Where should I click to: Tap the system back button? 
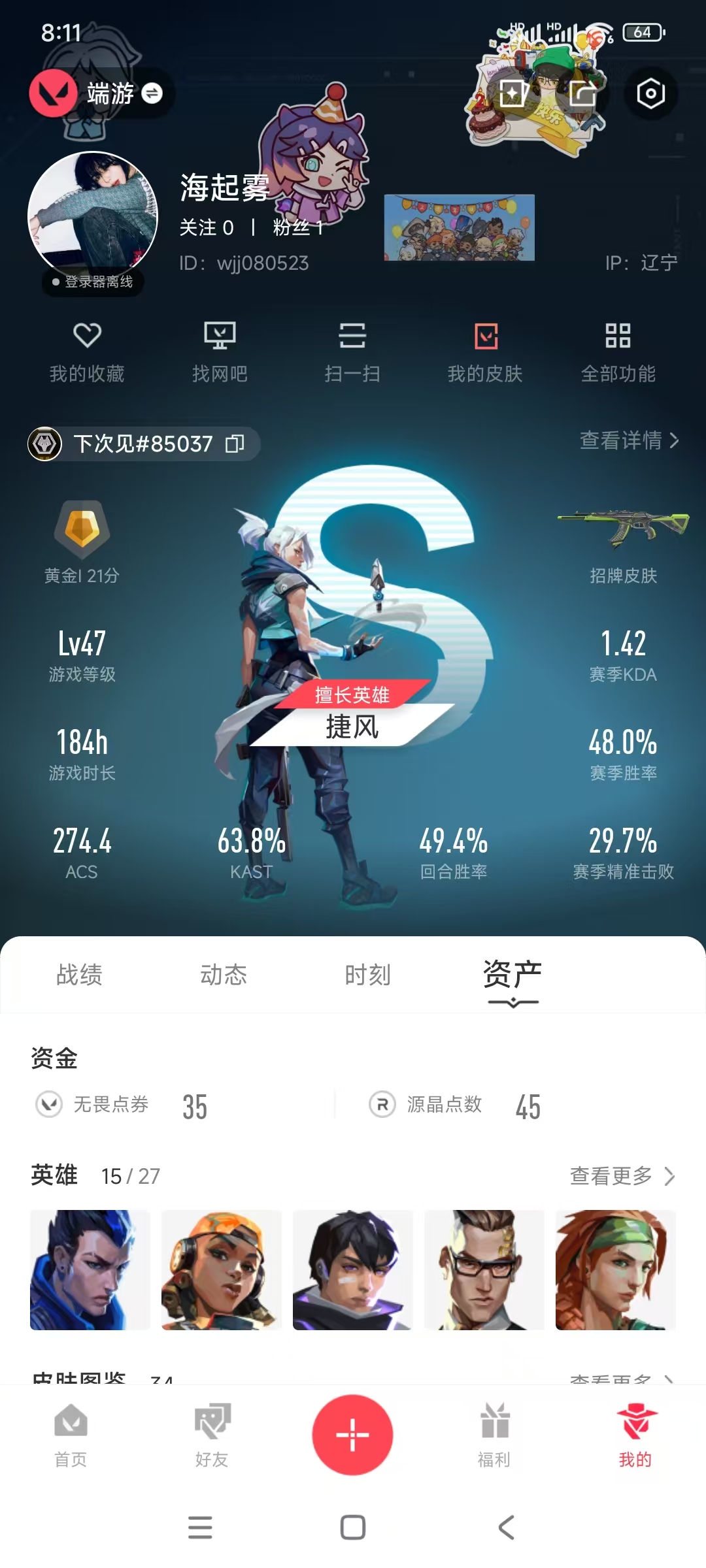[x=506, y=1527]
